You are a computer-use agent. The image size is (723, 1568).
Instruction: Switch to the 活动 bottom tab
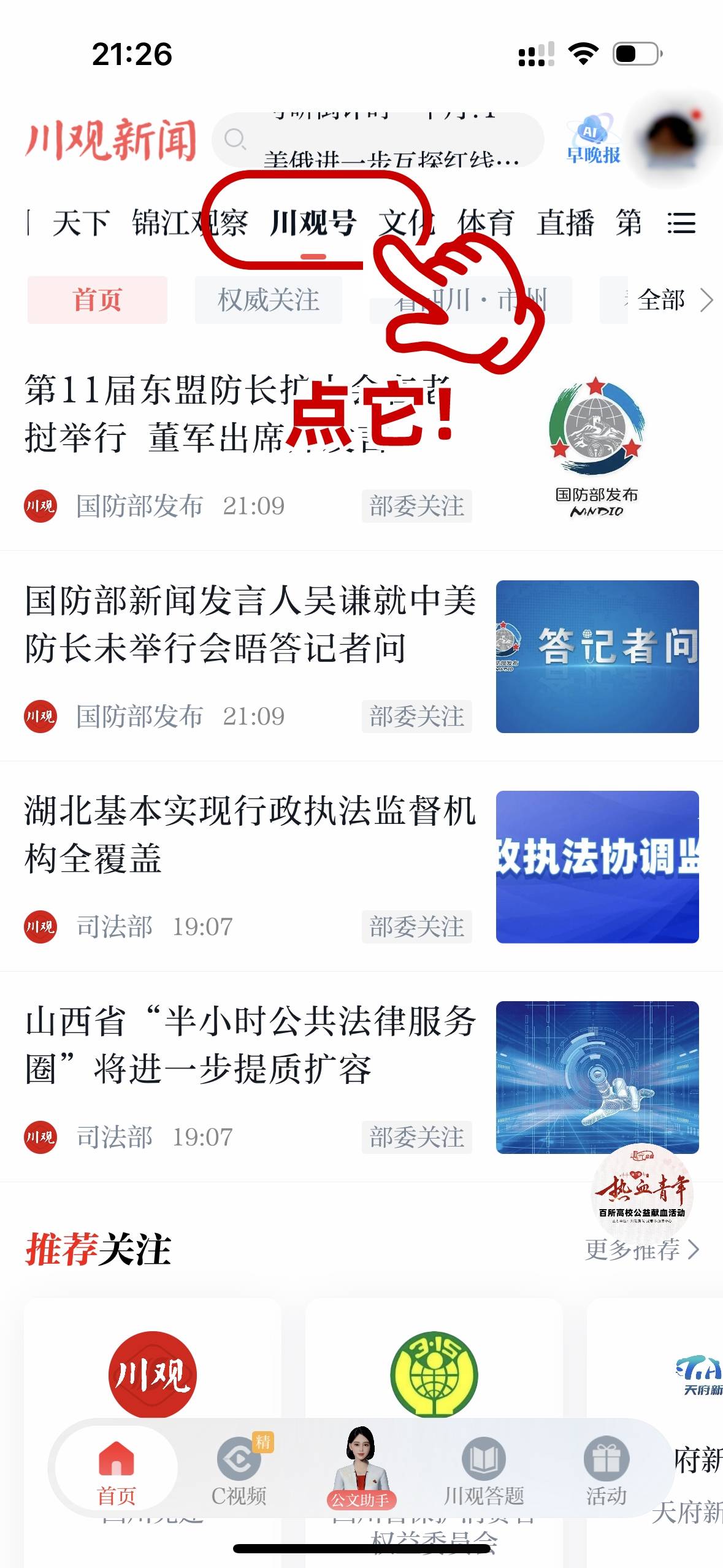pos(606,1470)
